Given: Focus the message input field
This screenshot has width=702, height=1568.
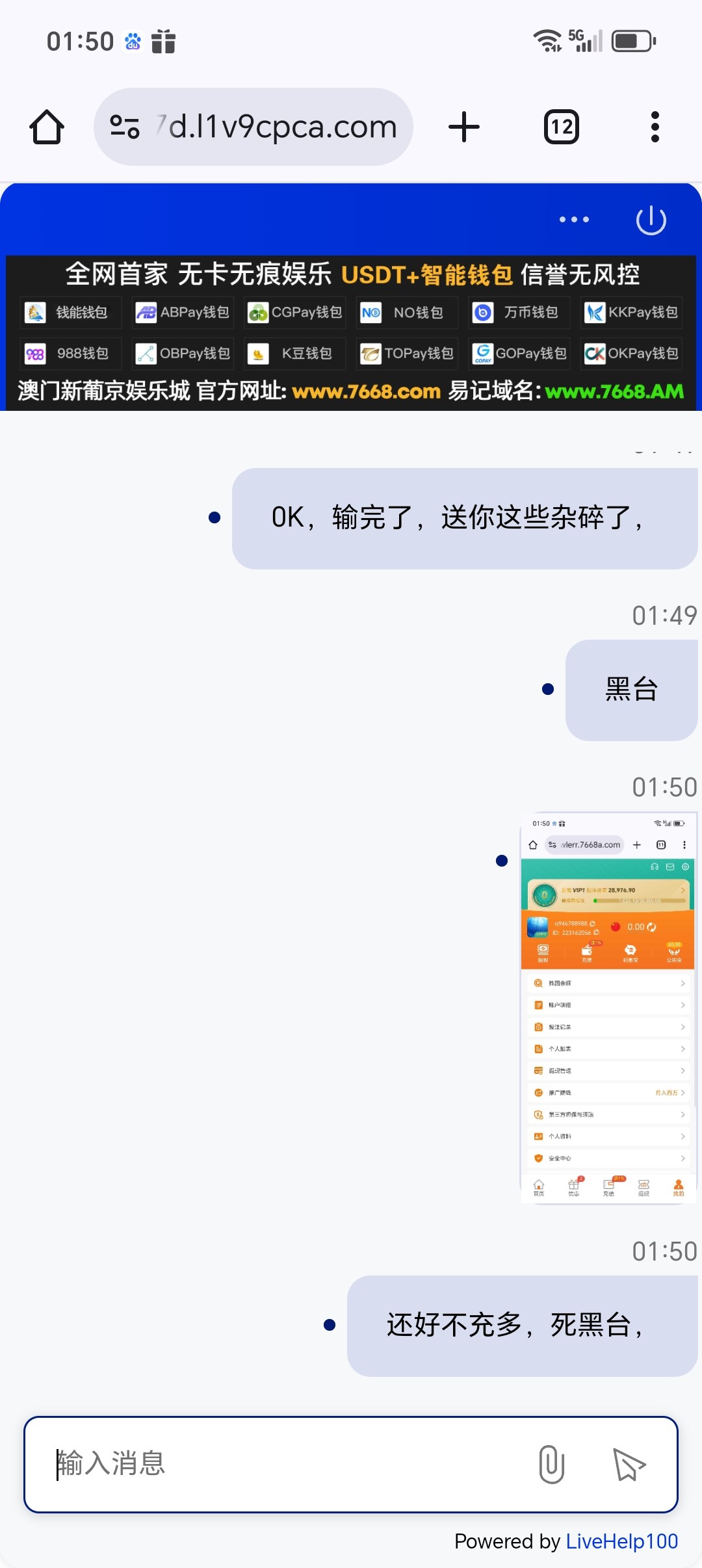Looking at the screenshot, I should (x=286, y=1464).
